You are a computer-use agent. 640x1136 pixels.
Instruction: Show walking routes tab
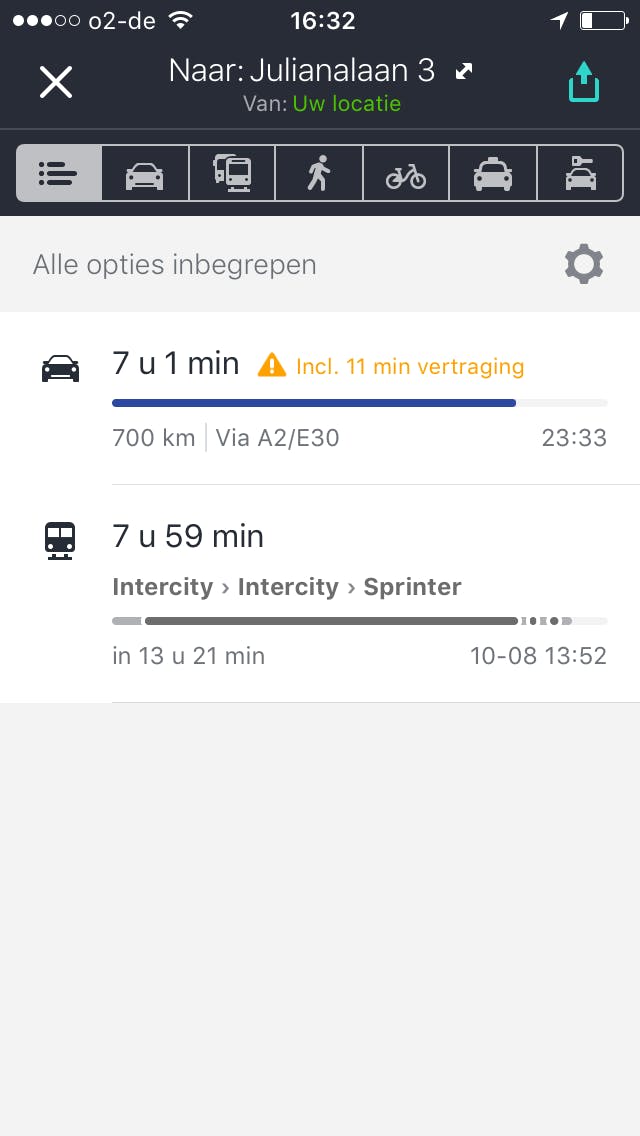click(319, 174)
